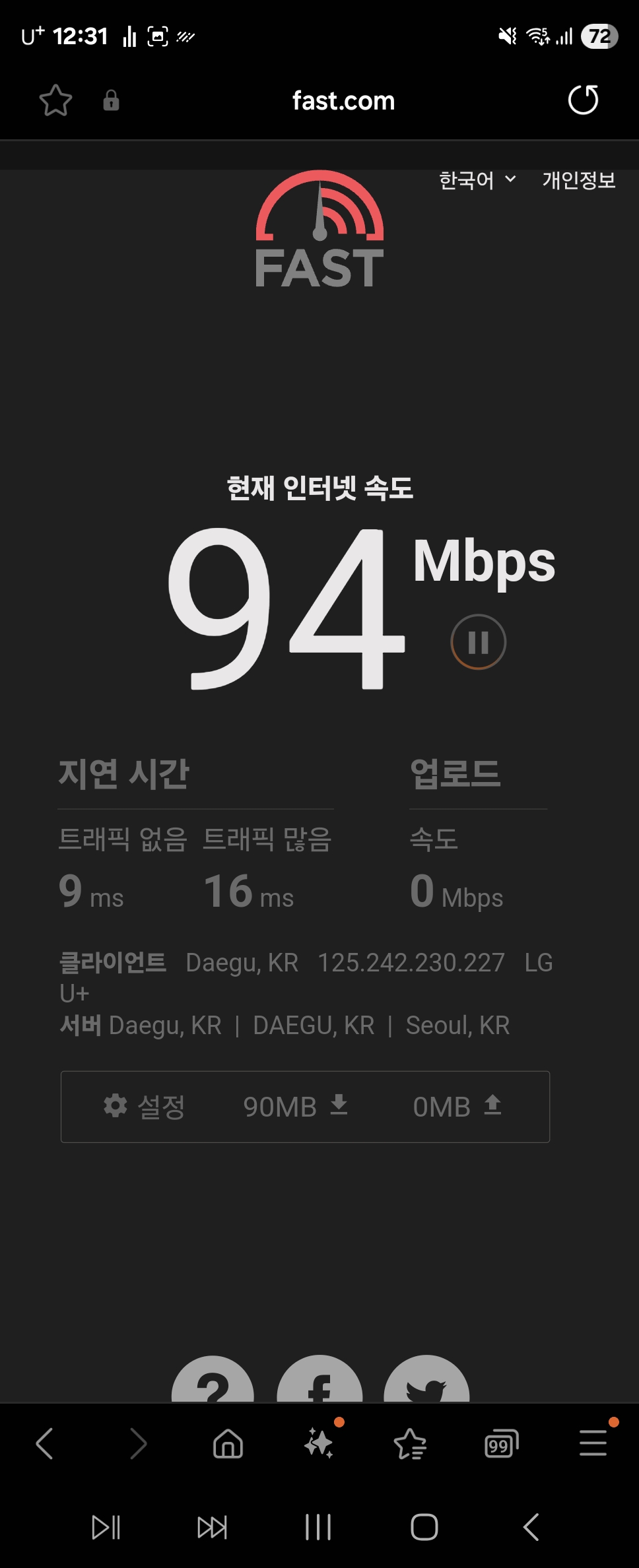Image resolution: width=639 pixels, height=1568 pixels.
Task: Open the browser hamburger menu
Action: tap(593, 1443)
